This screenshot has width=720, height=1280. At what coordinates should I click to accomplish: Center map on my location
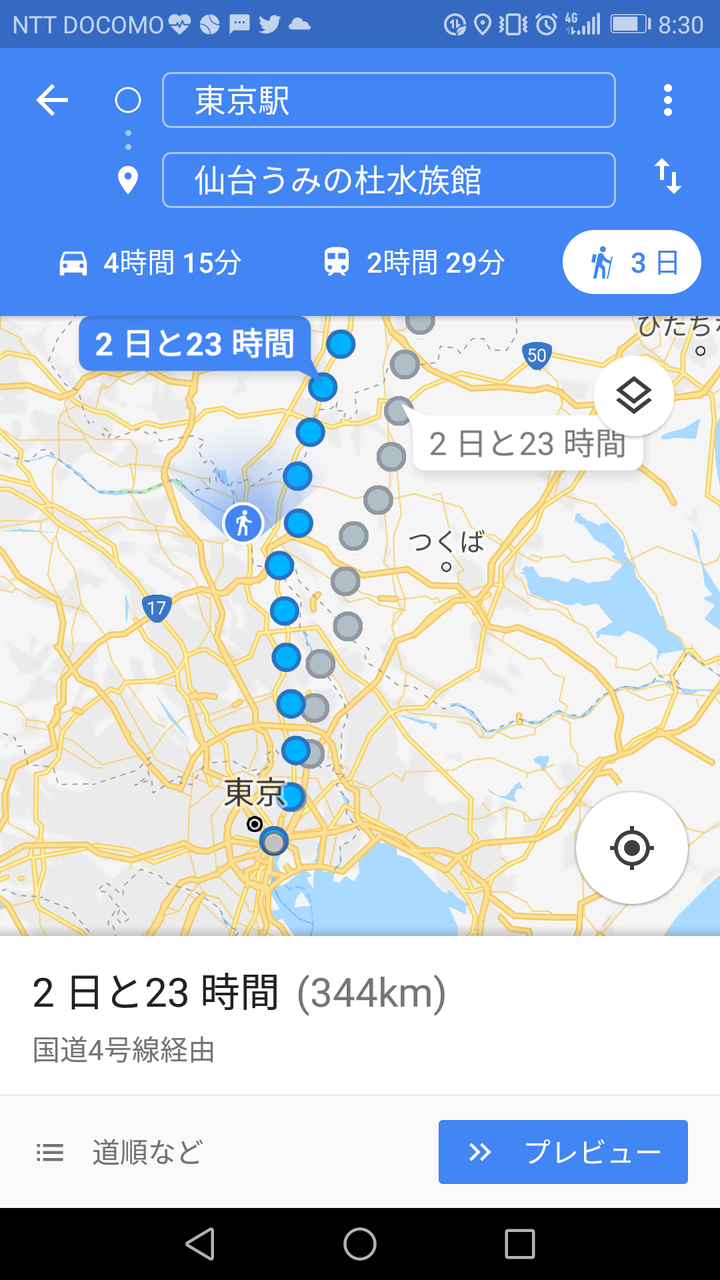coord(632,849)
